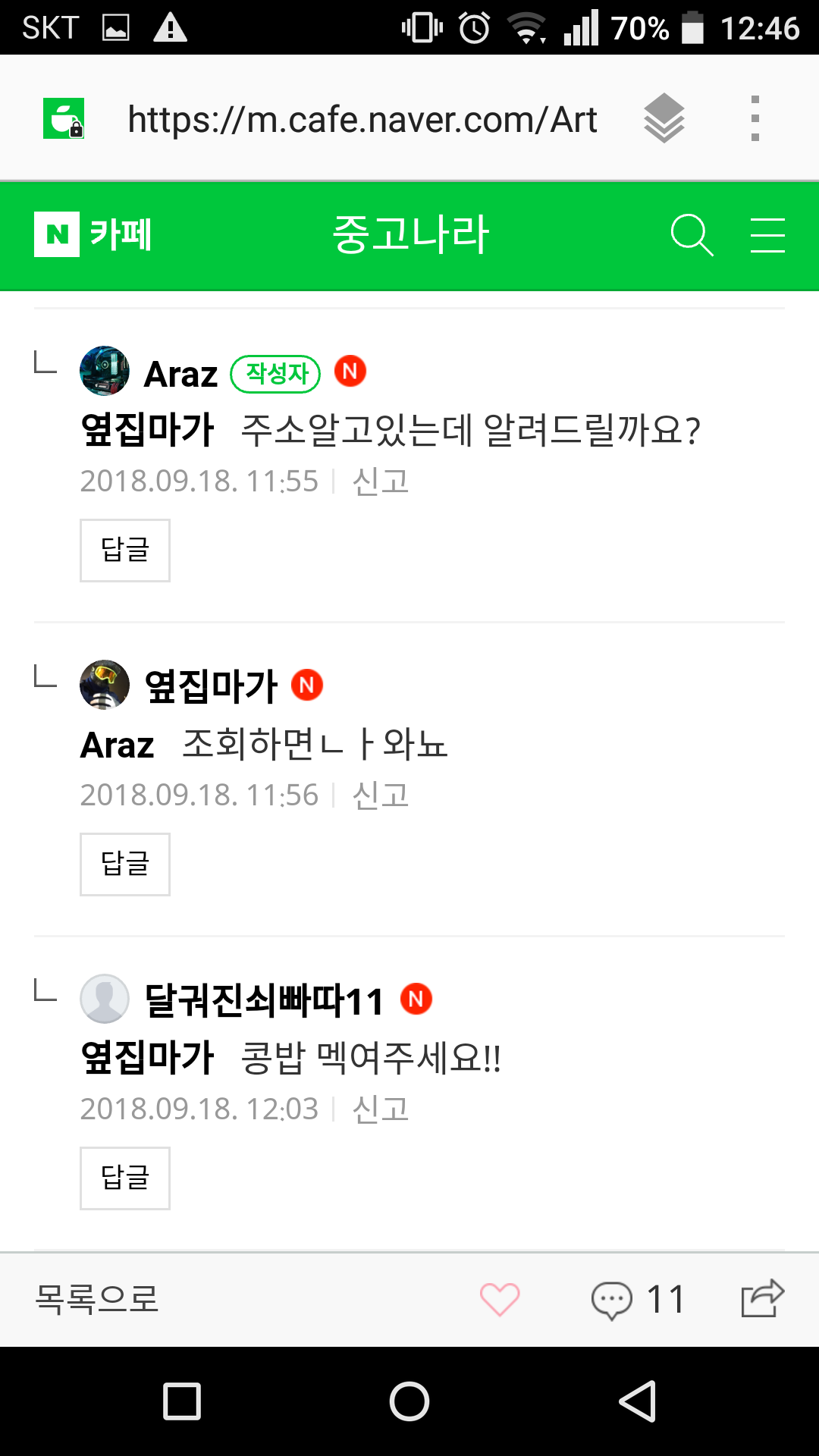Screen dimensions: 819x1456
Task: Open the browser overflow menu
Action: click(x=755, y=118)
